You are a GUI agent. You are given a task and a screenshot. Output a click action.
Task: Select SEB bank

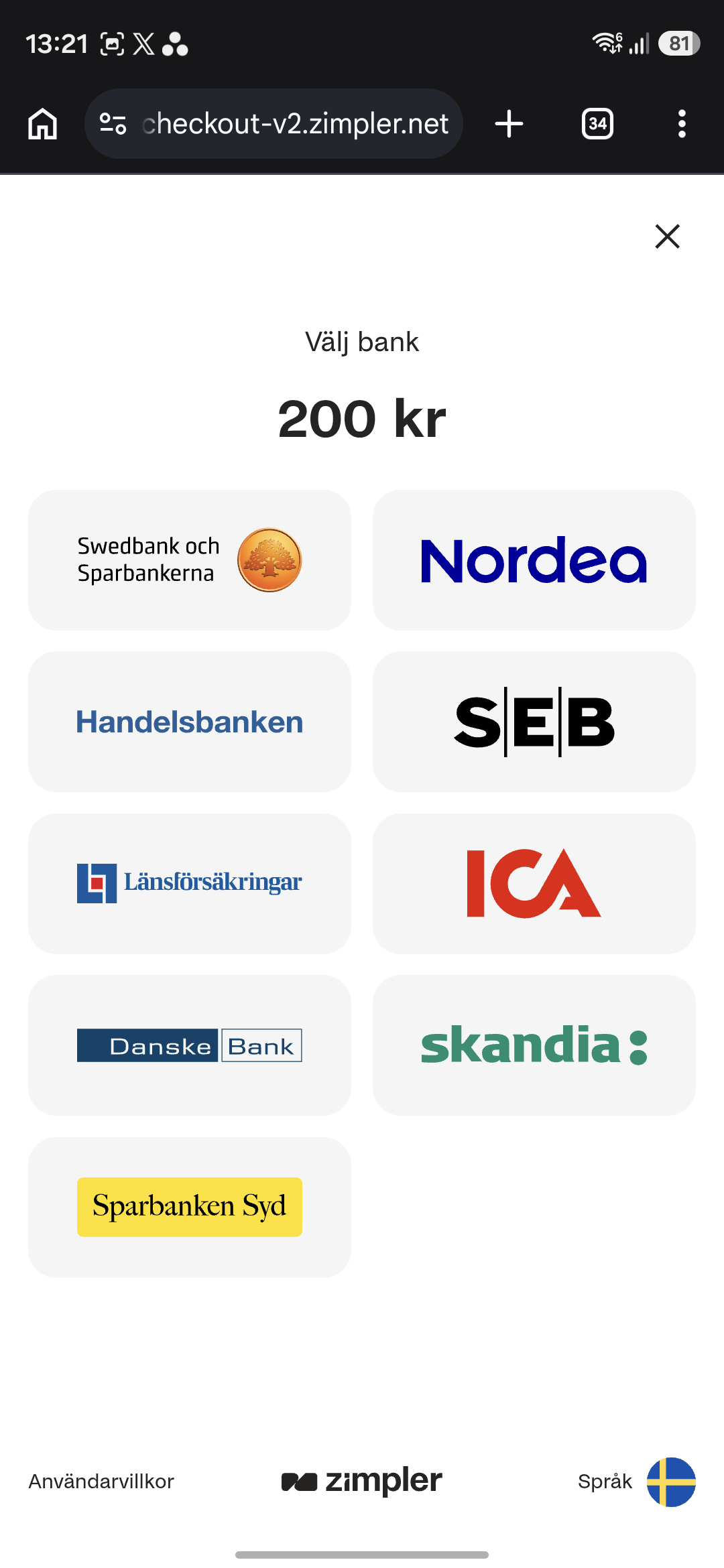click(534, 722)
